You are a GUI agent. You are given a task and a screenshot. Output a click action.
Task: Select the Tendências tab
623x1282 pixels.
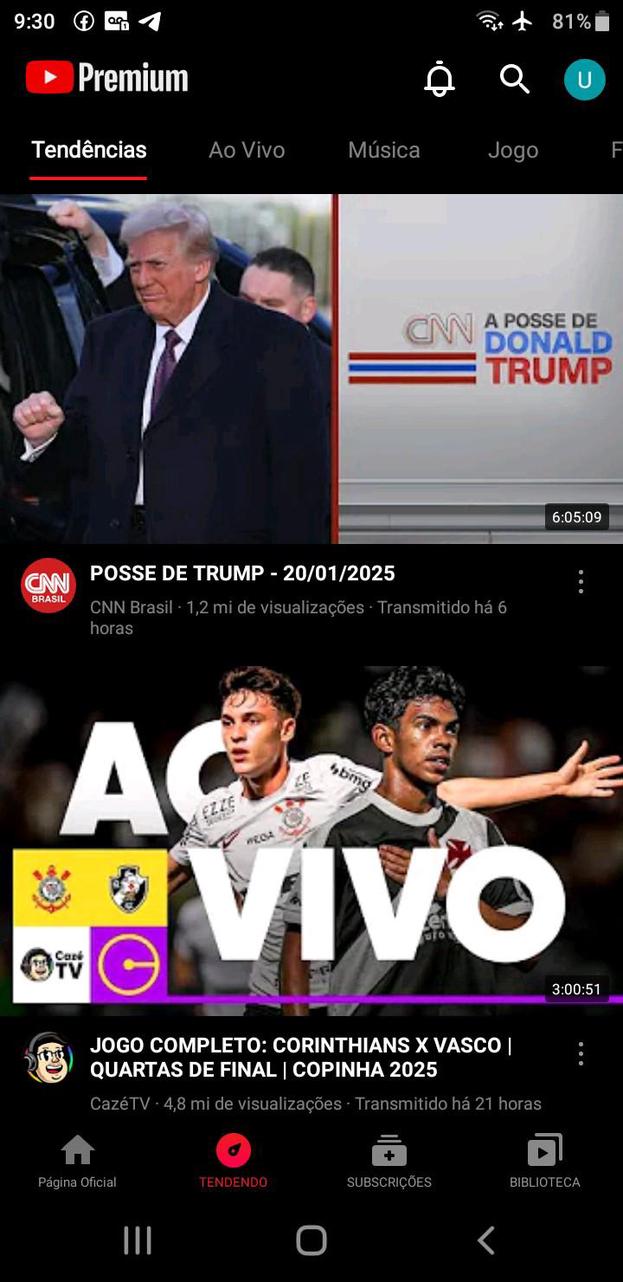click(89, 150)
